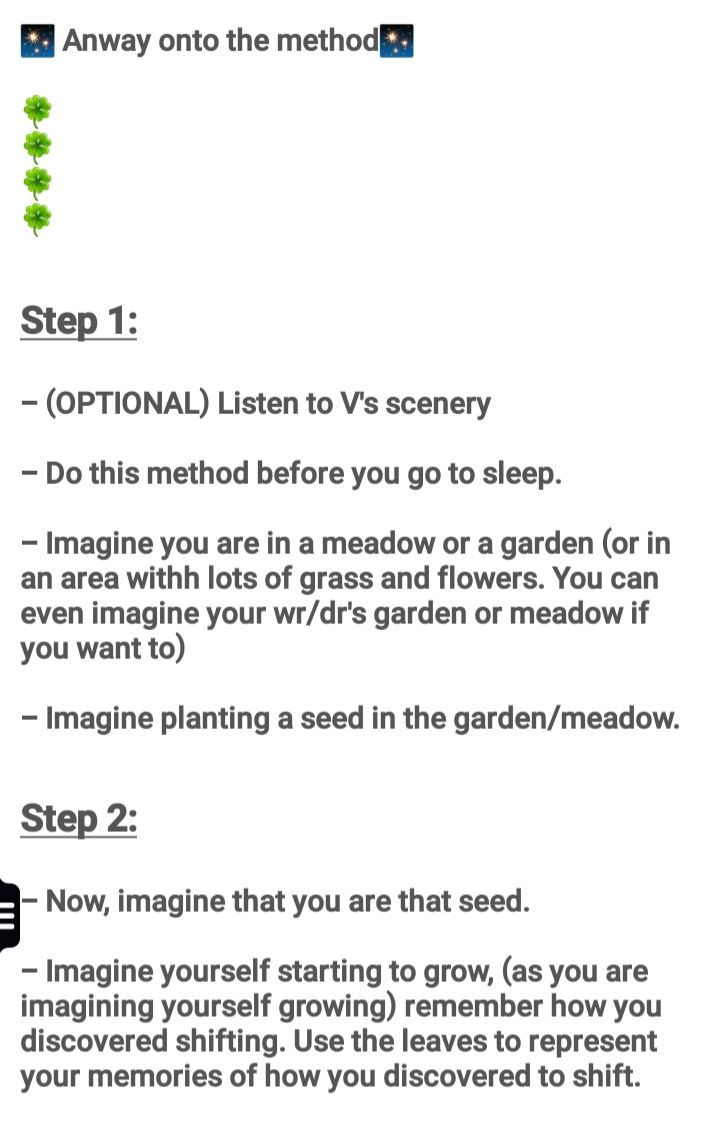Screen dimensions: 720x1132
Task: Open the side drawer menu handle
Action: 8,912
